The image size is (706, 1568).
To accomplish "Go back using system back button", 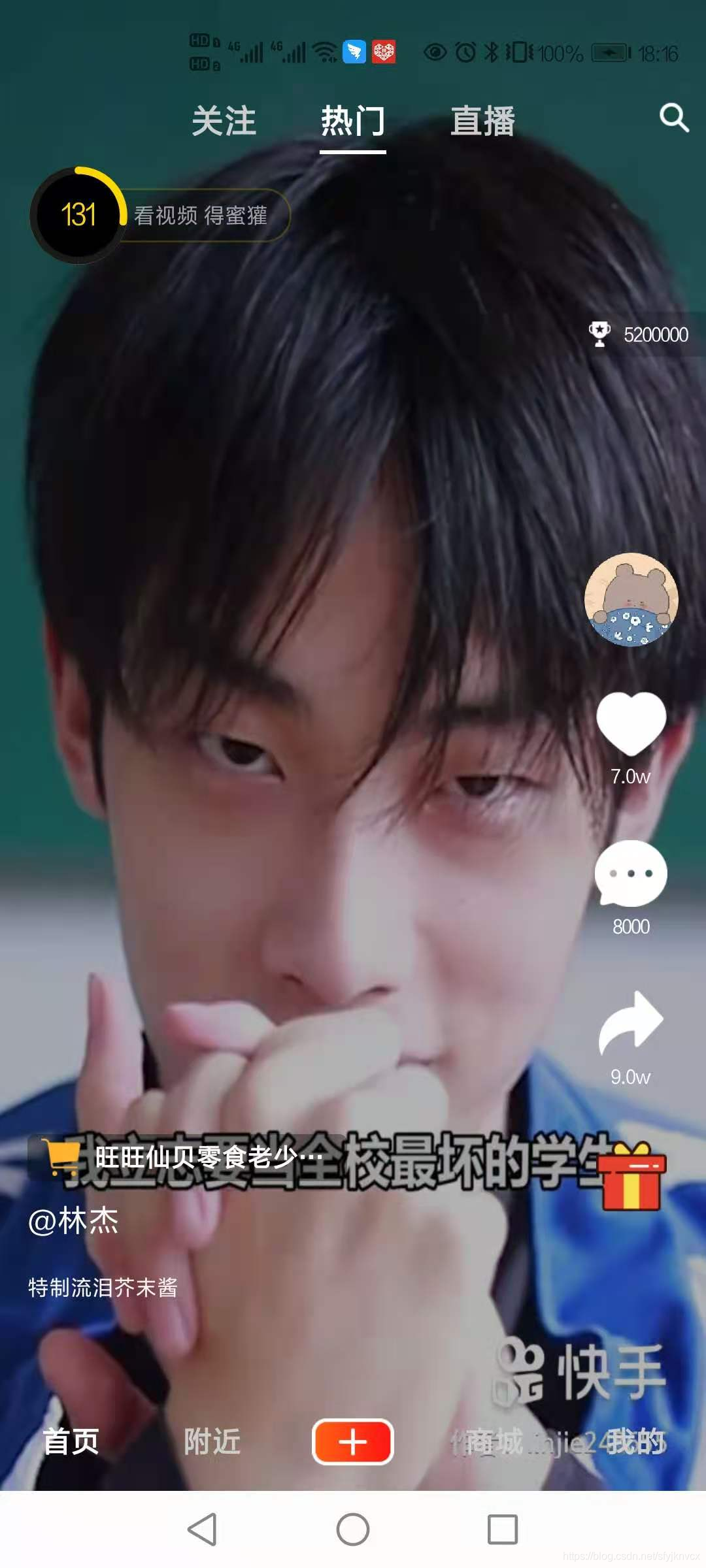I will 202,1529.
